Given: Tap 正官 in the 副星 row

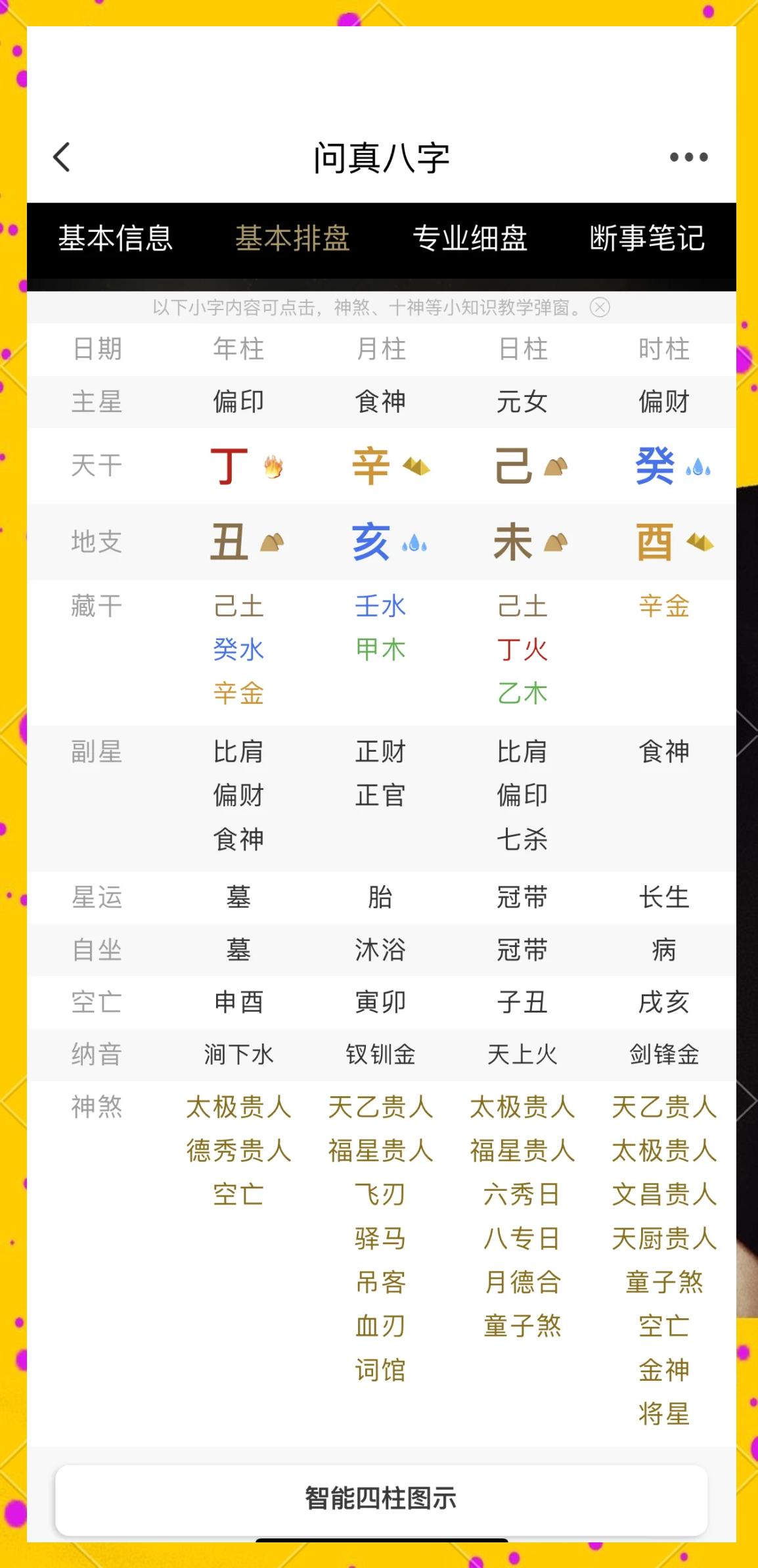Looking at the screenshot, I should tap(380, 795).
